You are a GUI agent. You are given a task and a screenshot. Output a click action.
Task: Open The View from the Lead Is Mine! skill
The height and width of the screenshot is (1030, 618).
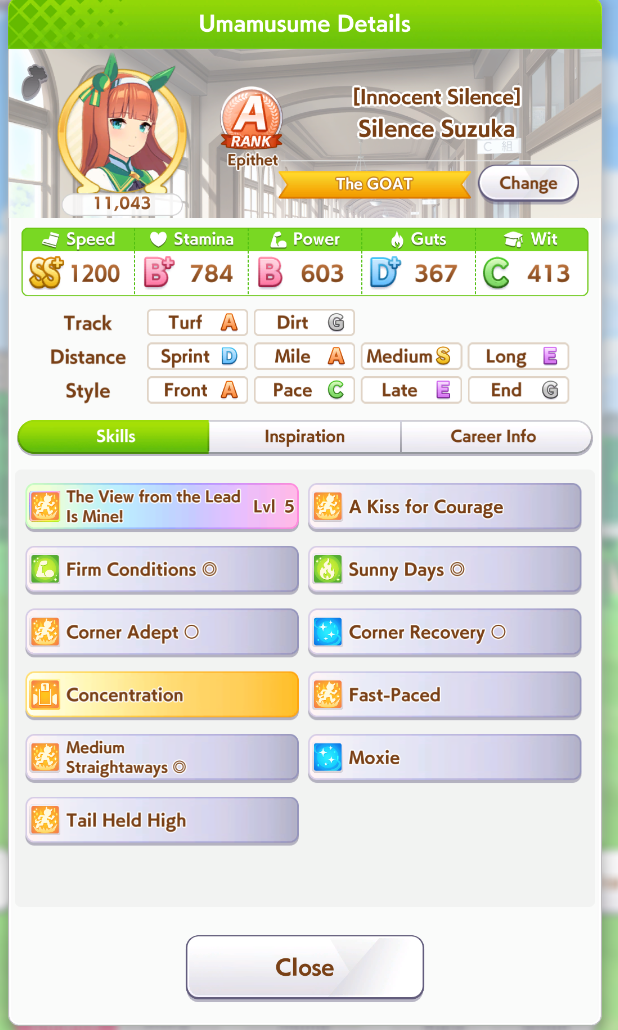point(162,507)
